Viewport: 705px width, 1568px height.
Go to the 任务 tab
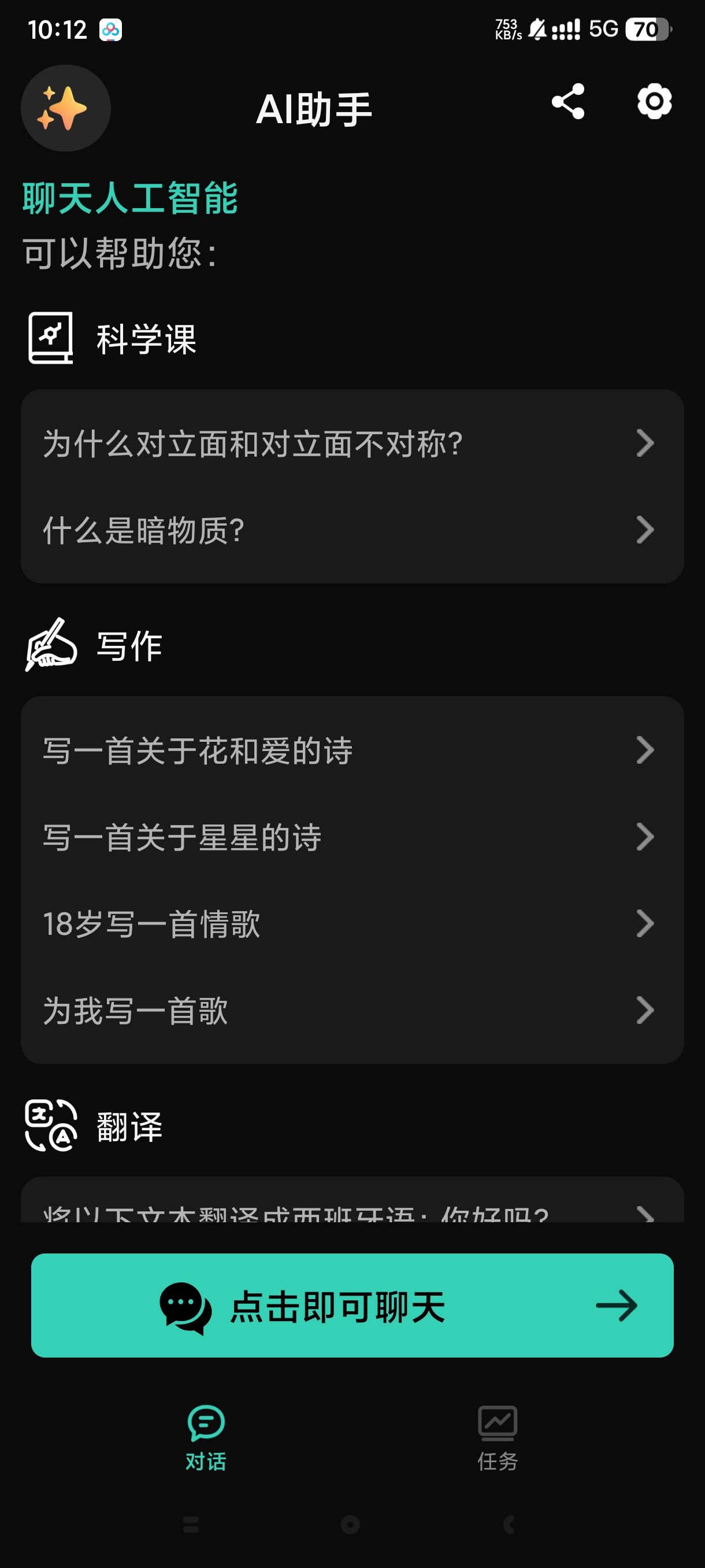click(x=497, y=1438)
